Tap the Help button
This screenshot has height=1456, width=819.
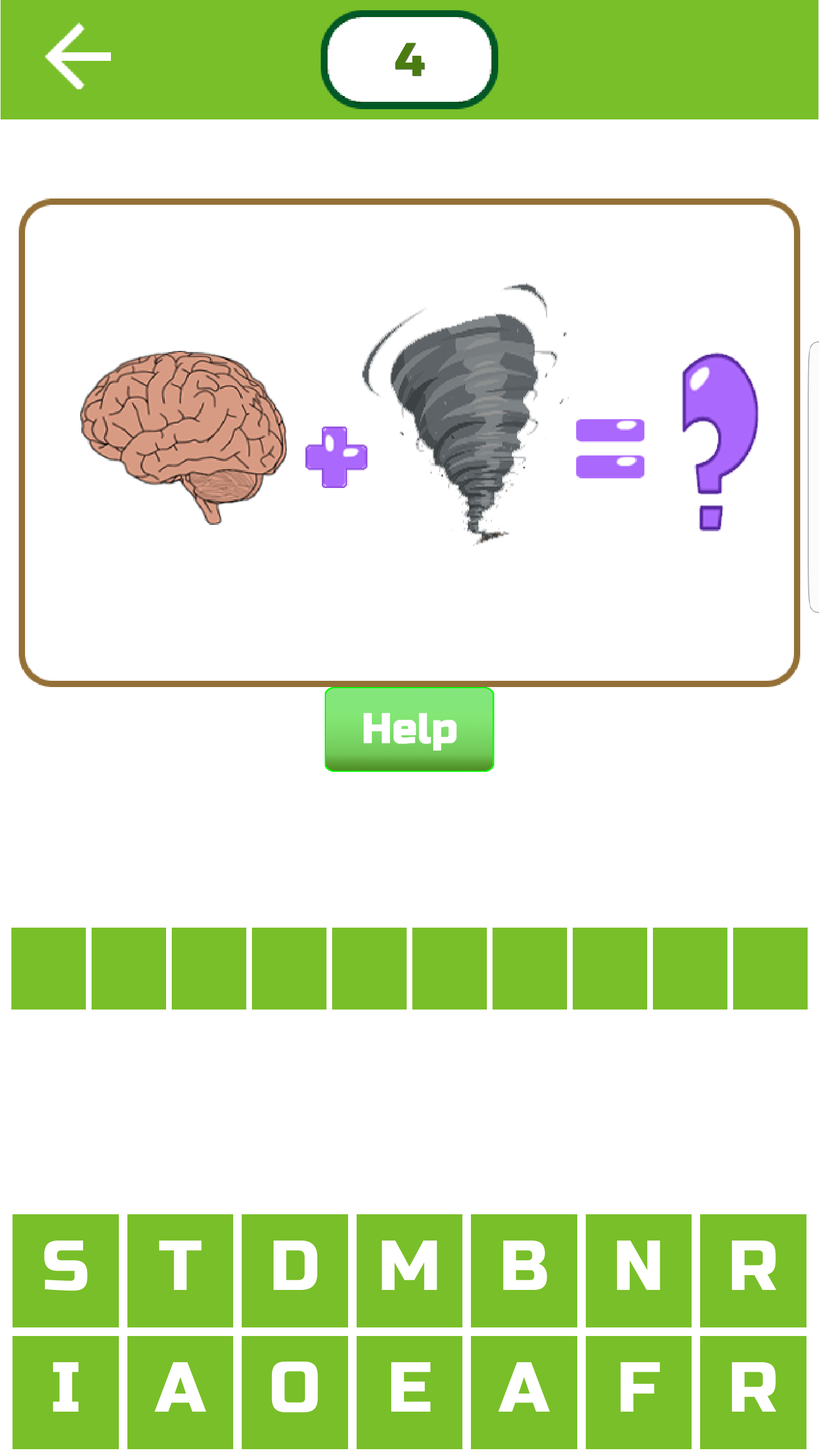click(409, 729)
